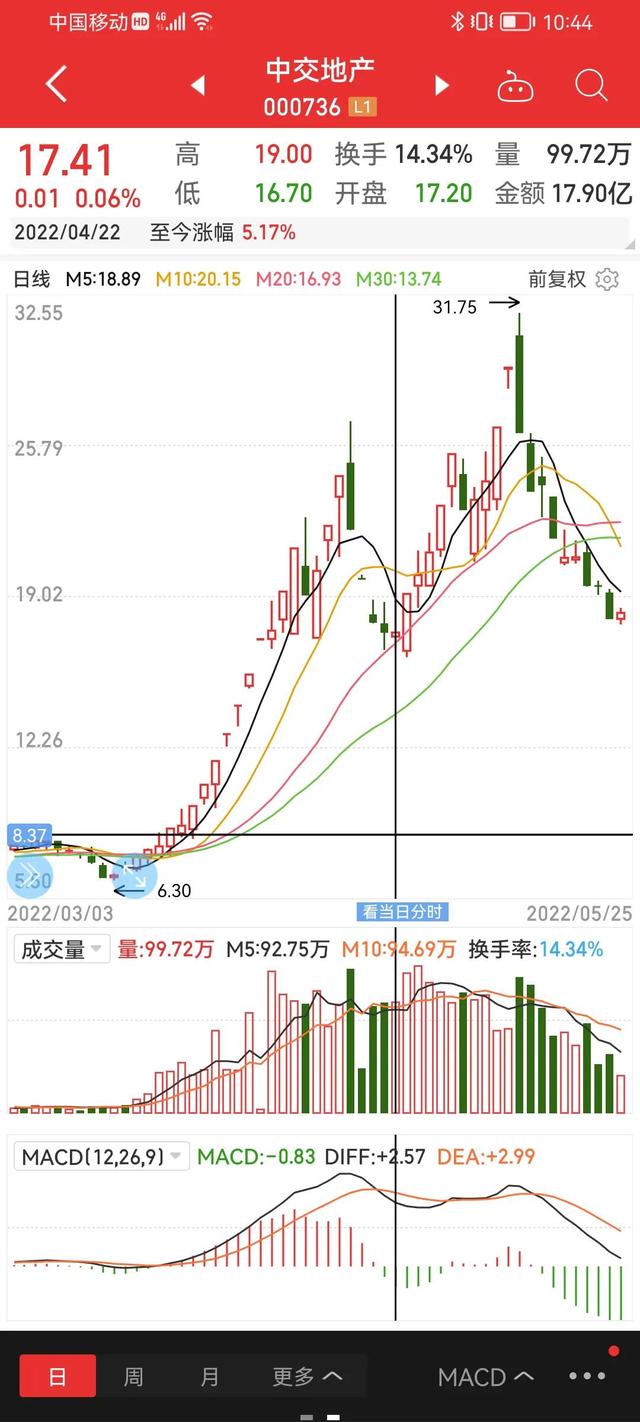
Task: Switch to the next stock
Action: [x=441, y=86]
